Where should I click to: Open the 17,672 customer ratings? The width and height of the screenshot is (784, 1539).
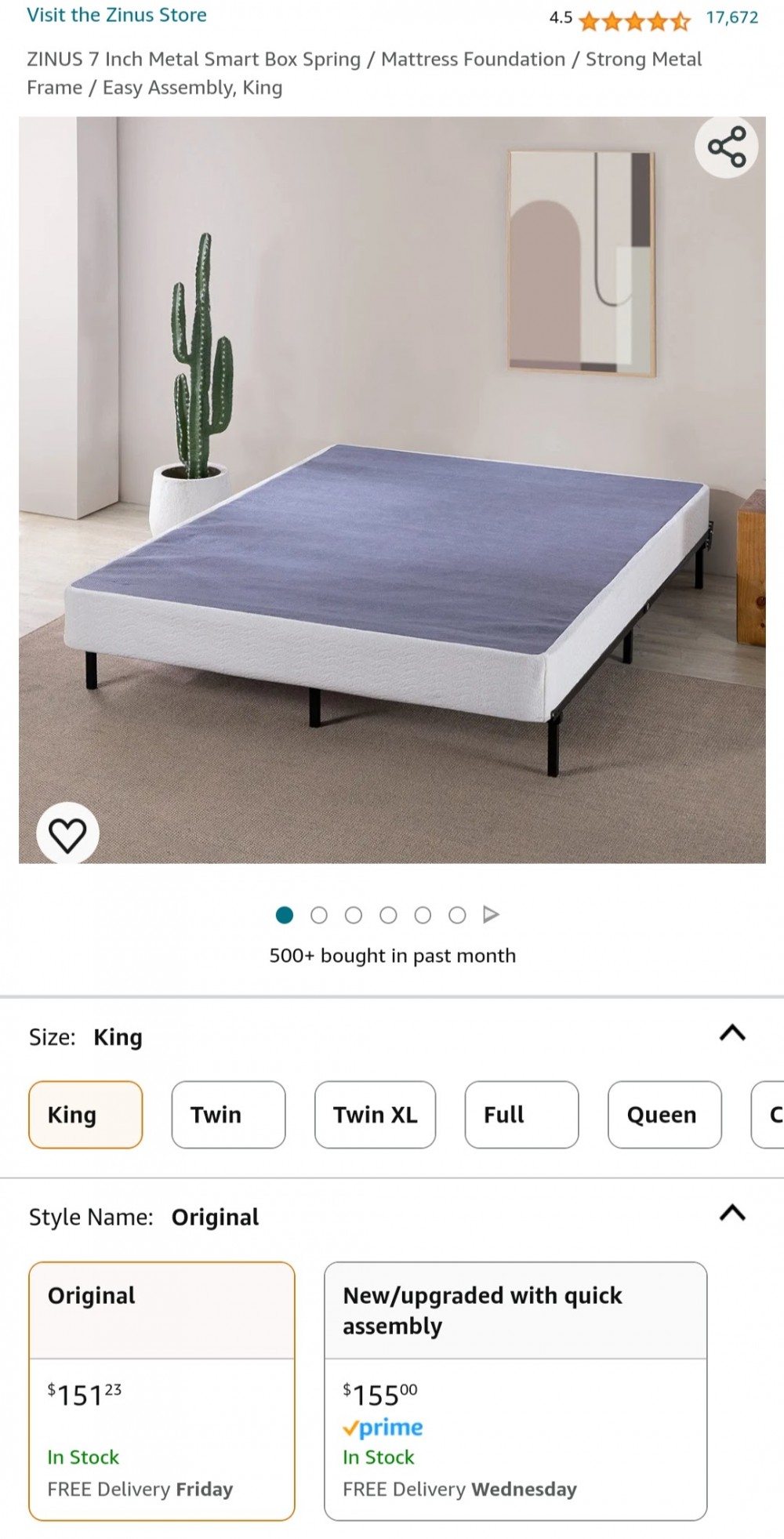point(731,18)
